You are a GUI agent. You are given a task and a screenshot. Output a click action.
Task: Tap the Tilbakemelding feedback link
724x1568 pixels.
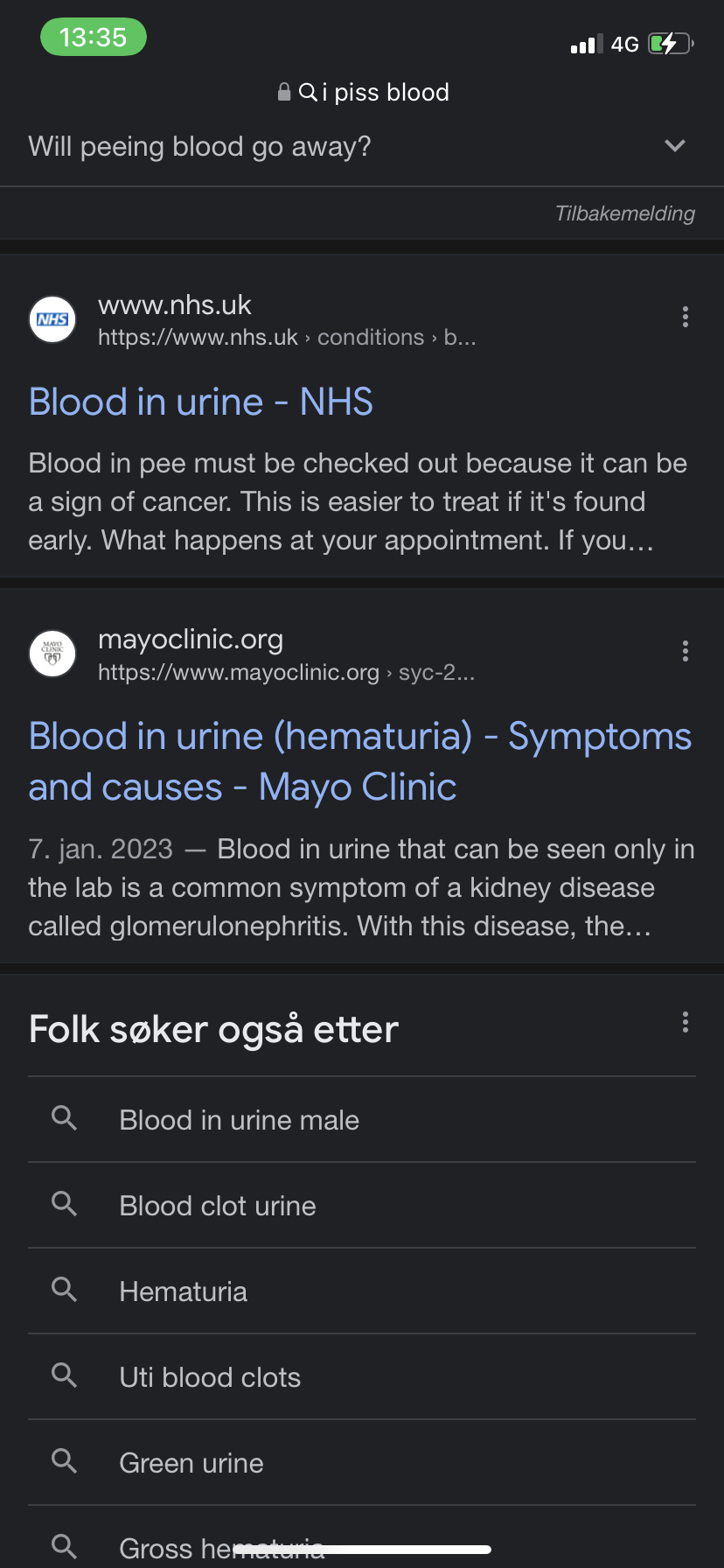[x=625, y=213]
